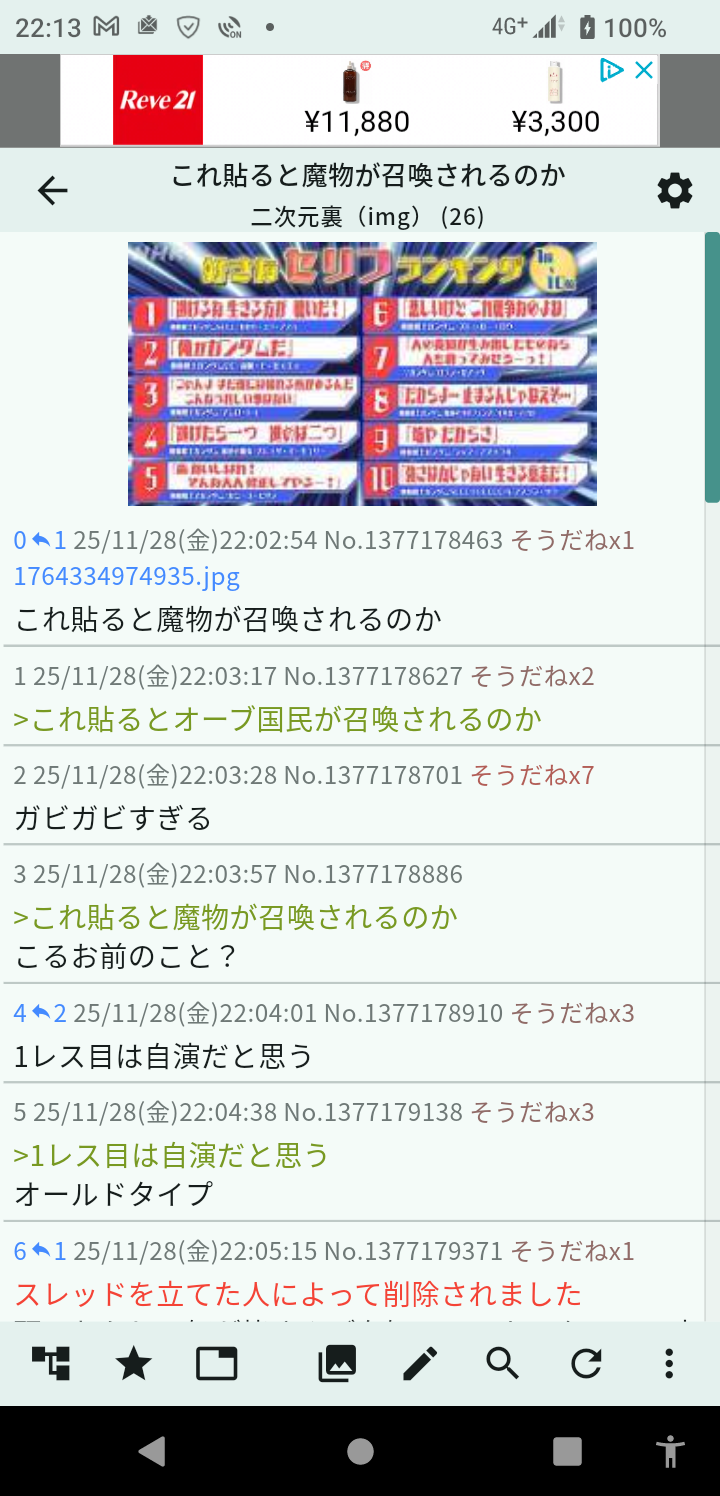This screenshot has width=720, height=1496.
Task: Write a new reply with the pencil
Action: 420,1363
